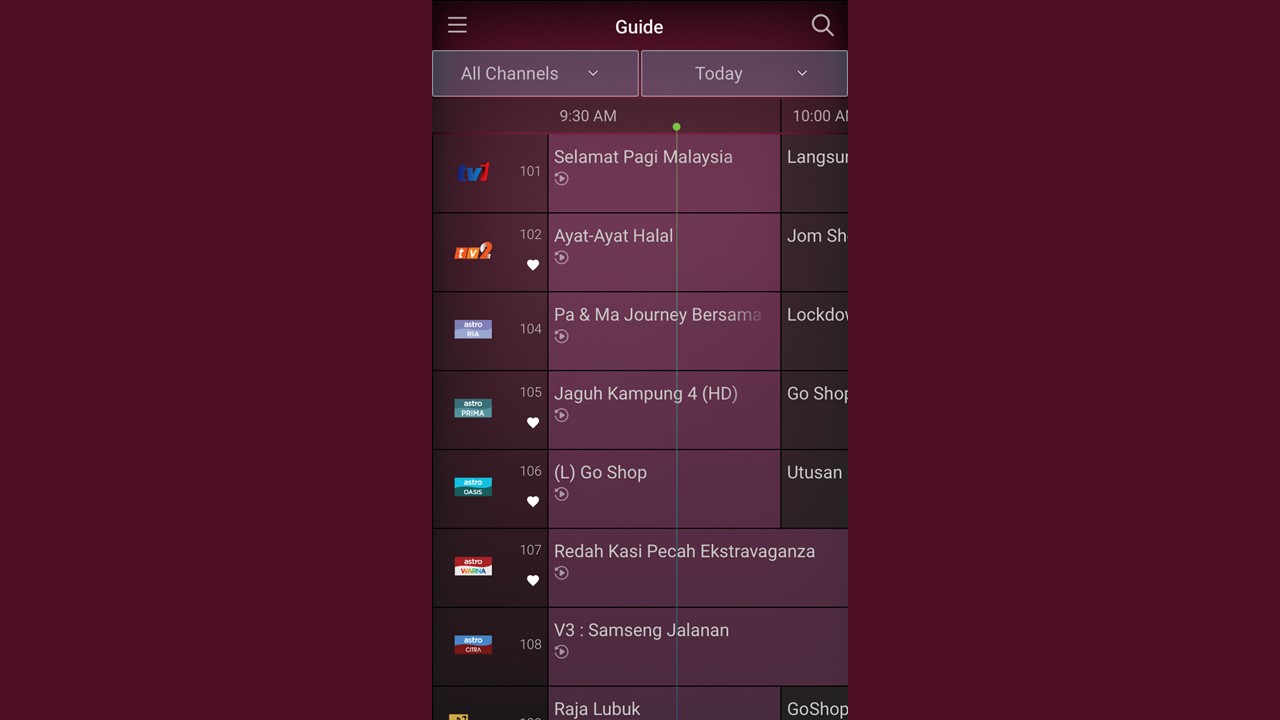The width and height of the screenshot is (1280, 720).
Task: Toggle favorite heart for channel 106
Action: (533, 502)
